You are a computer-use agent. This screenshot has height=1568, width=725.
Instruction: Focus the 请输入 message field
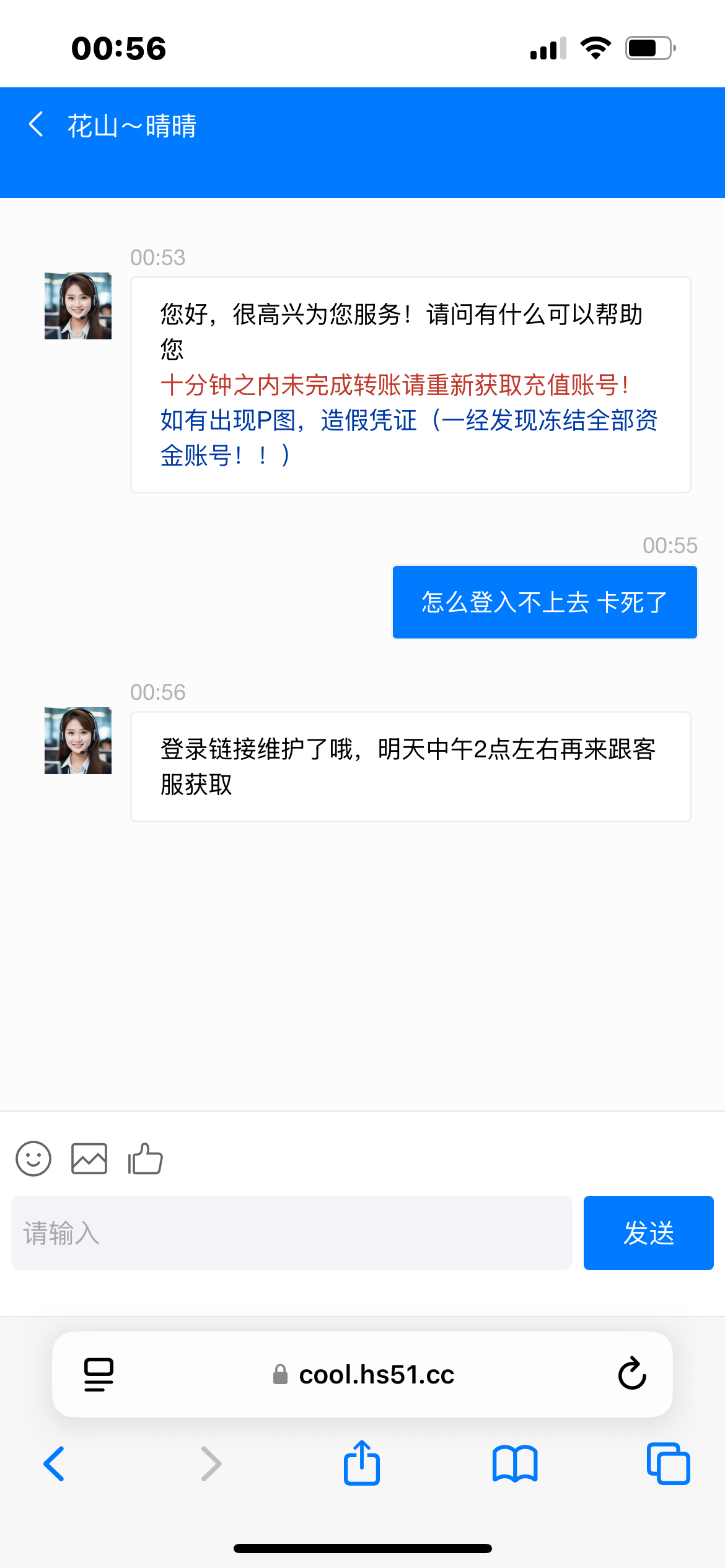click(291, 1233)
